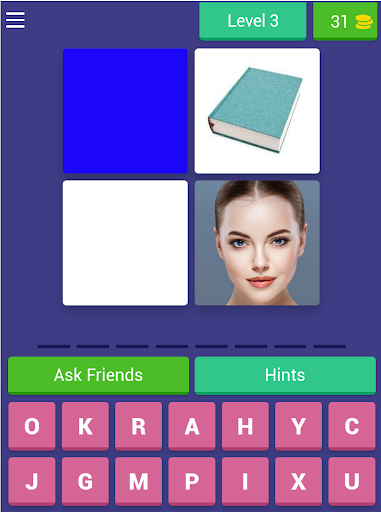
Task: Tap the Ask Friends button
Action: point(98,376)
